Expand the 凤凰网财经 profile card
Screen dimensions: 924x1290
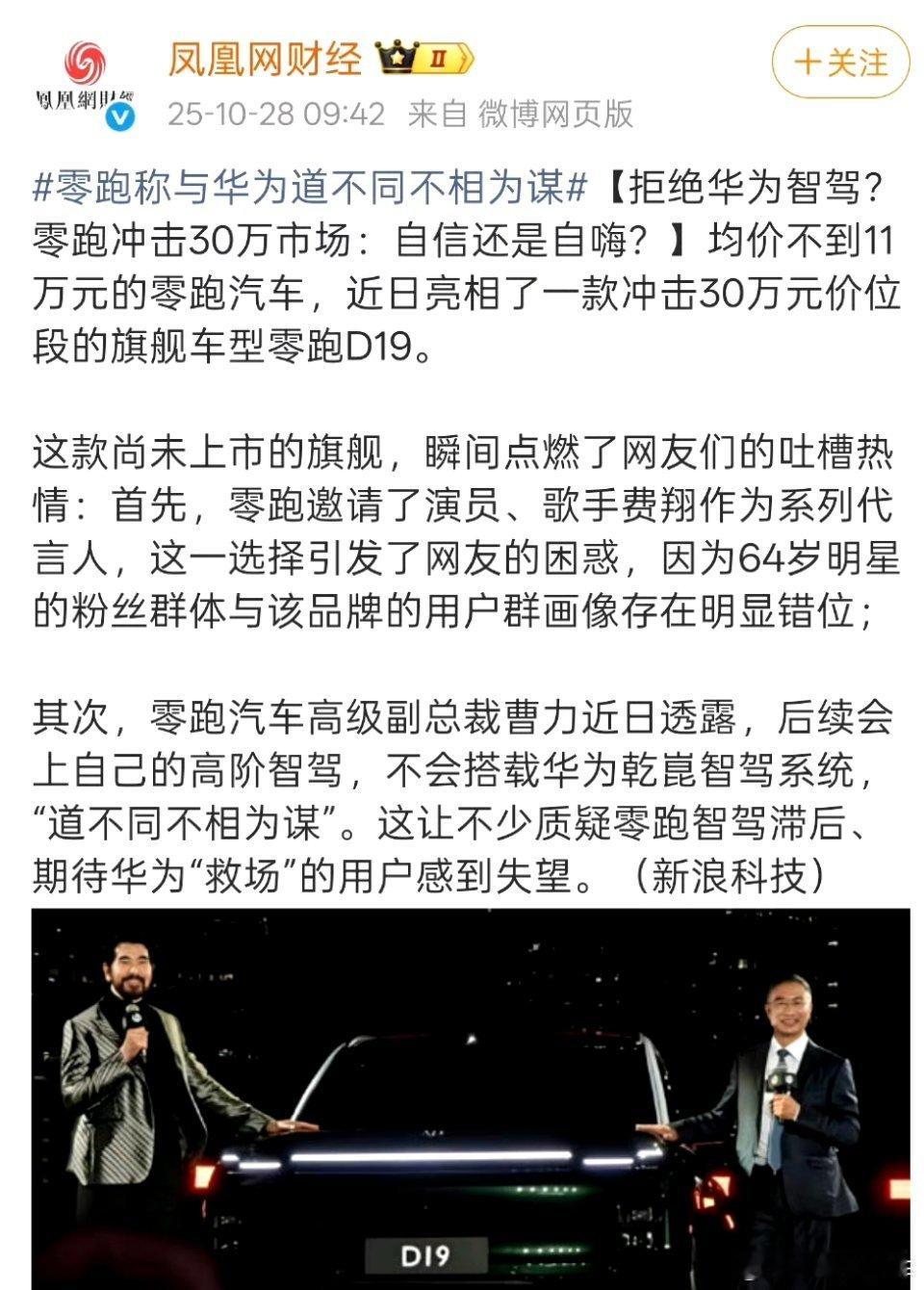click(x=265, y=58)
